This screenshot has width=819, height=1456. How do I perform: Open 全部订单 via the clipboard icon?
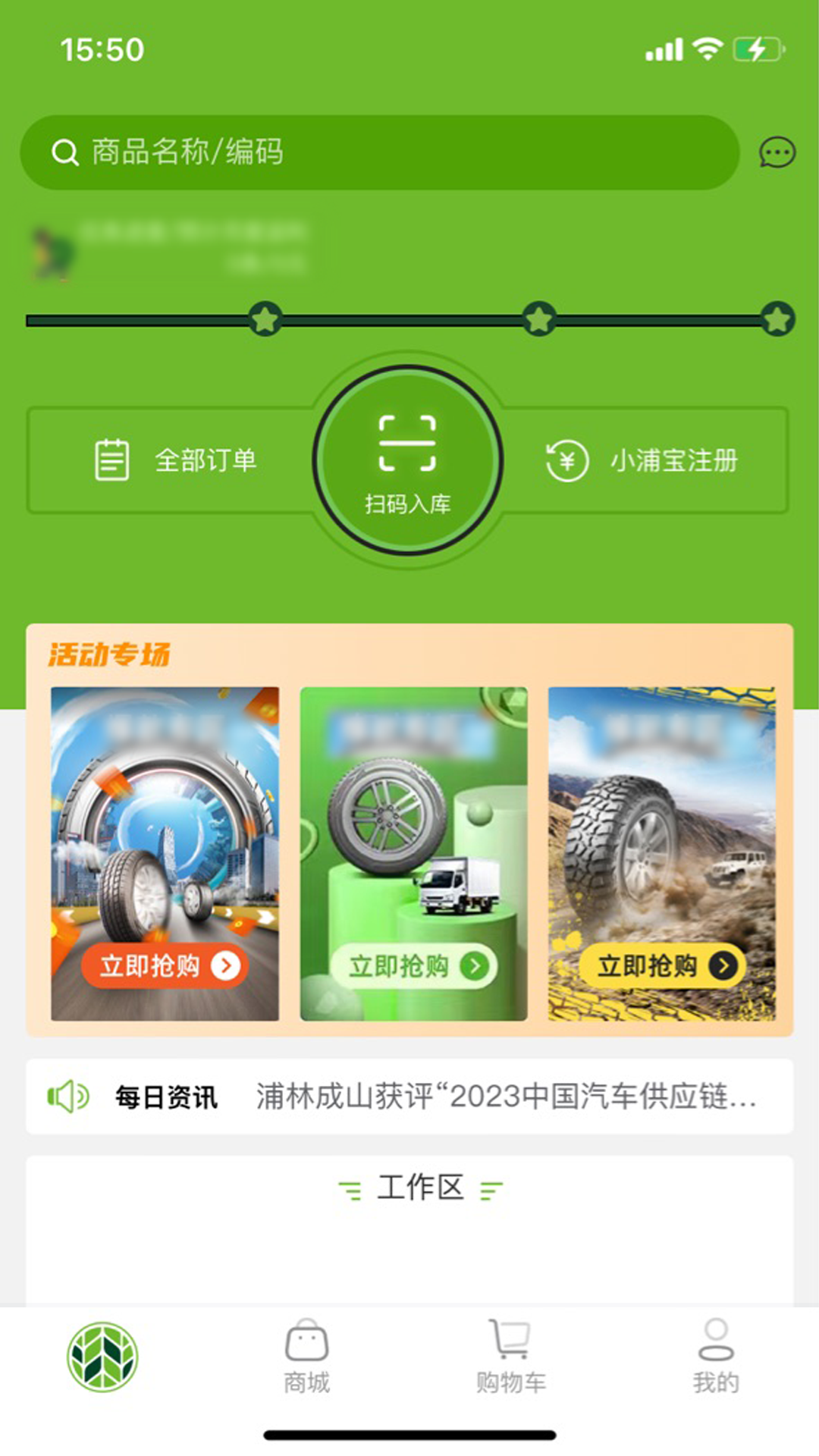[111, 459]
